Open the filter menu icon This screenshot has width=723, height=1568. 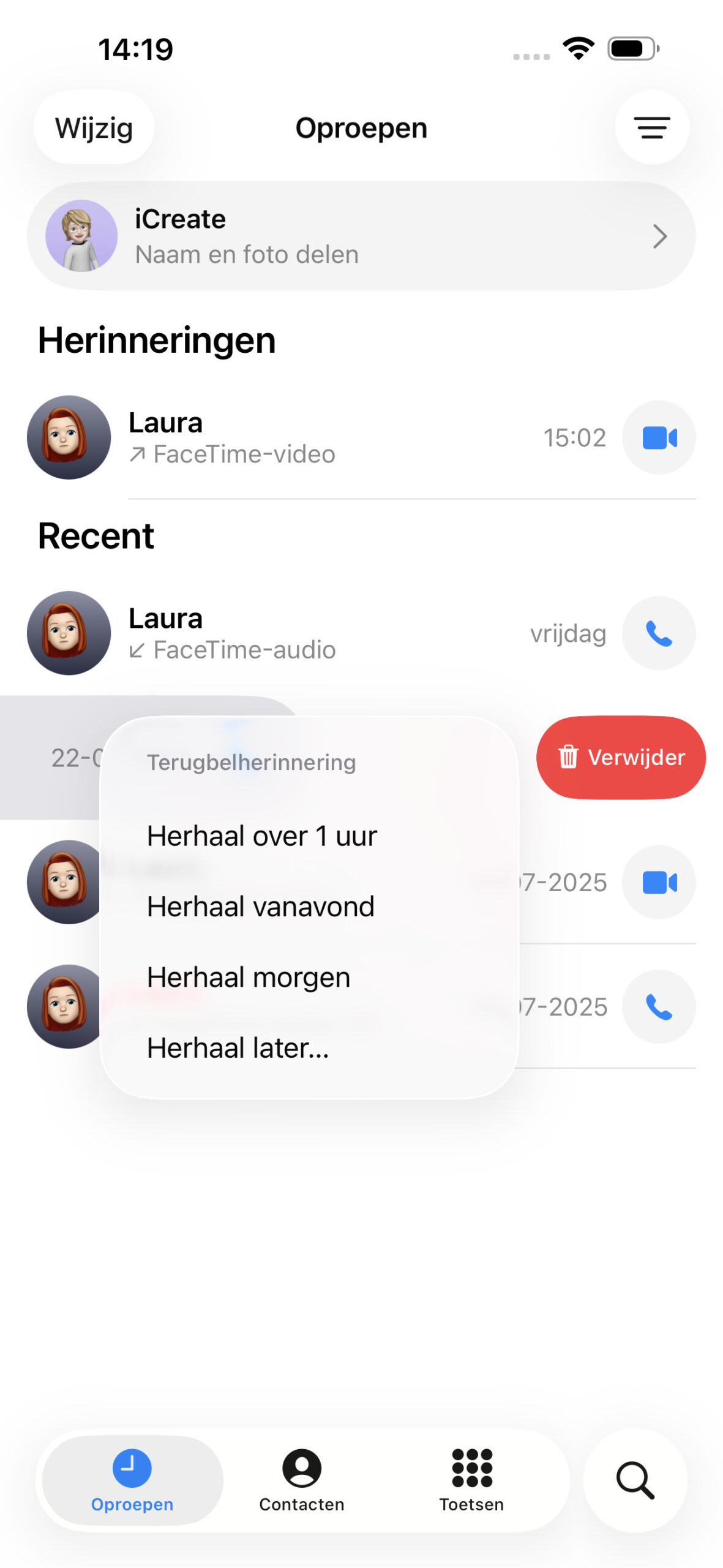coord(651,128)
